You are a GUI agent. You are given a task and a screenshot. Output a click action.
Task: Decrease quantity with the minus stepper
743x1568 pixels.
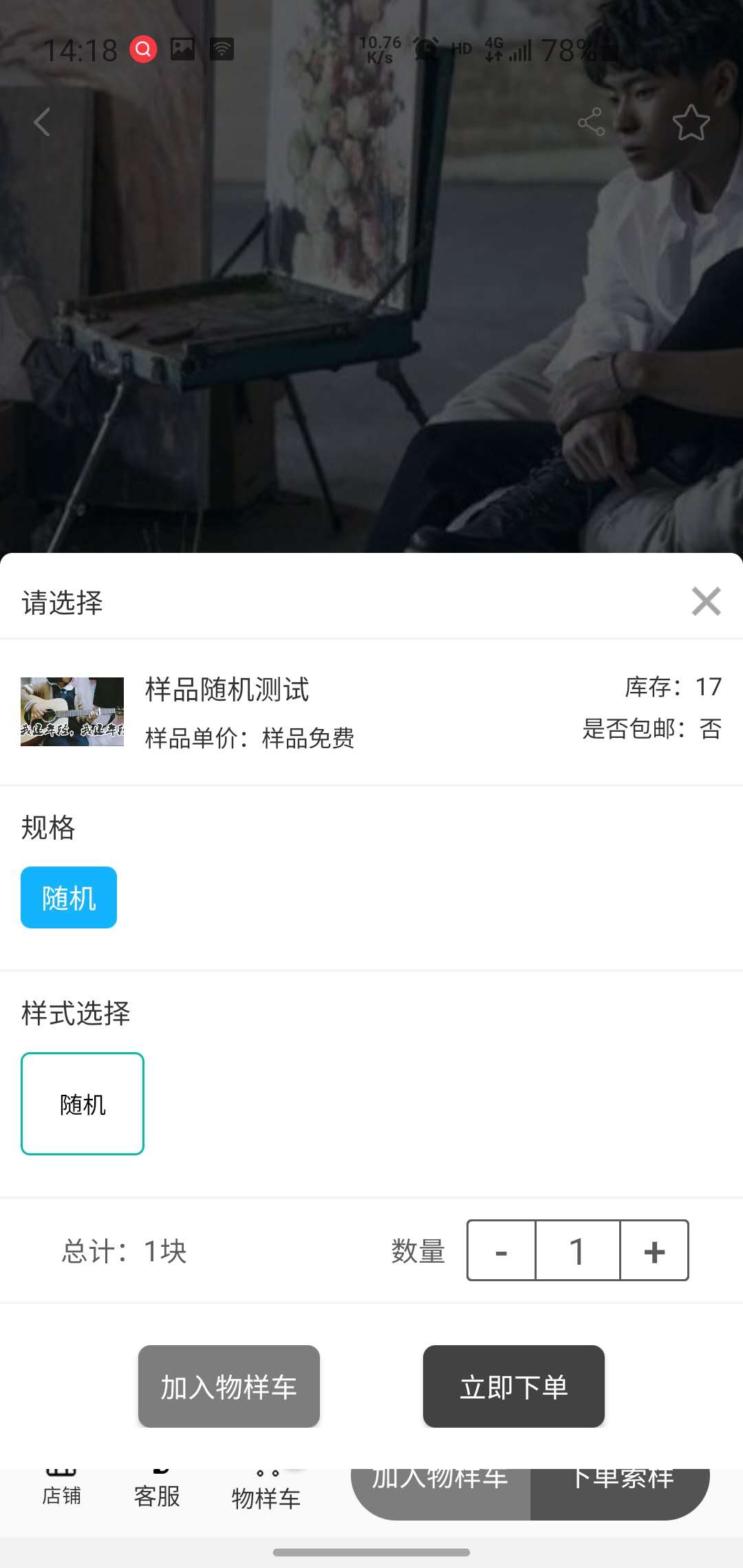(500, 1251)
